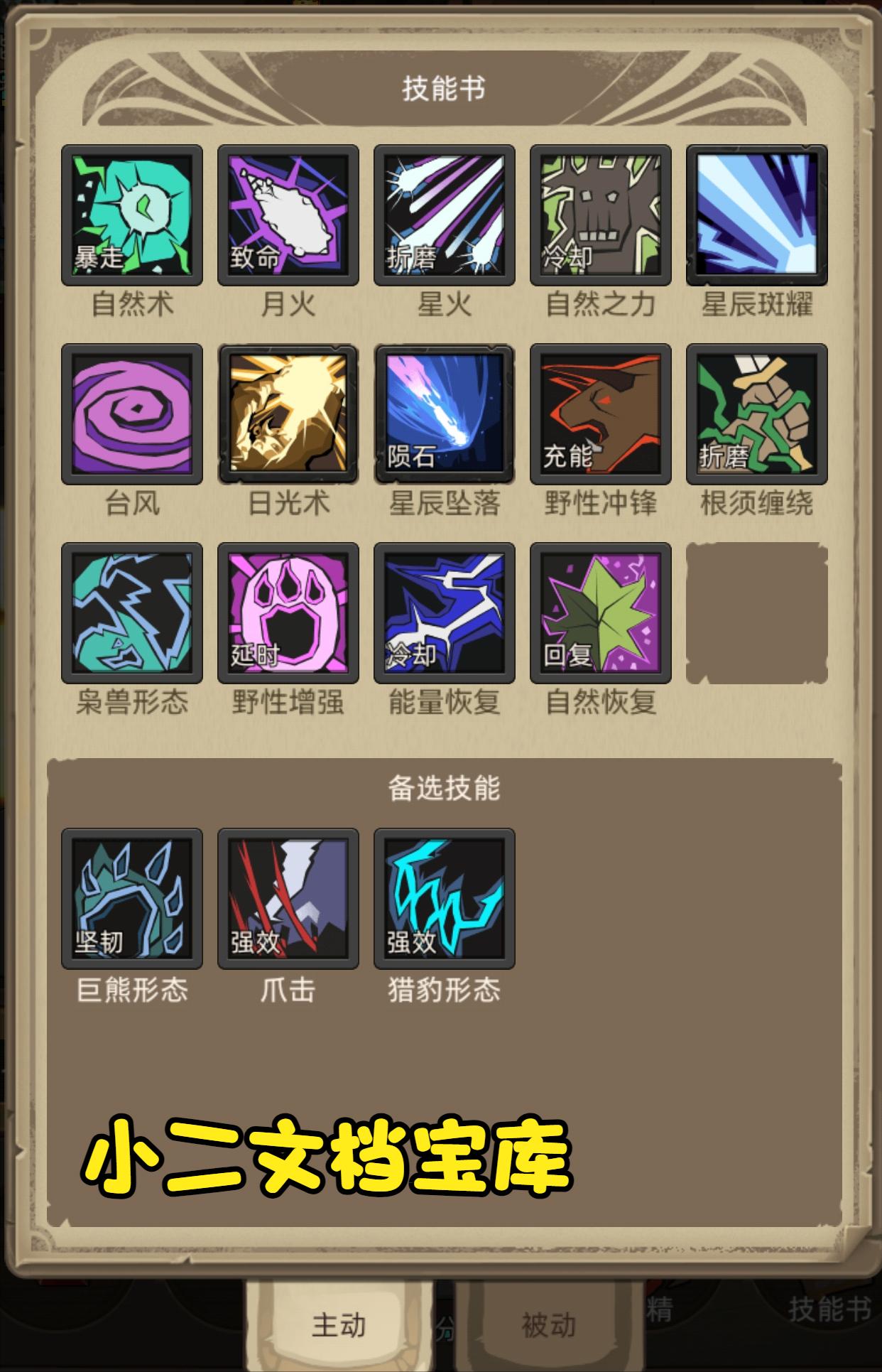The image size is (882, 1372).
Task: Select the 能量恢复 skill
Action: point(445,613)
